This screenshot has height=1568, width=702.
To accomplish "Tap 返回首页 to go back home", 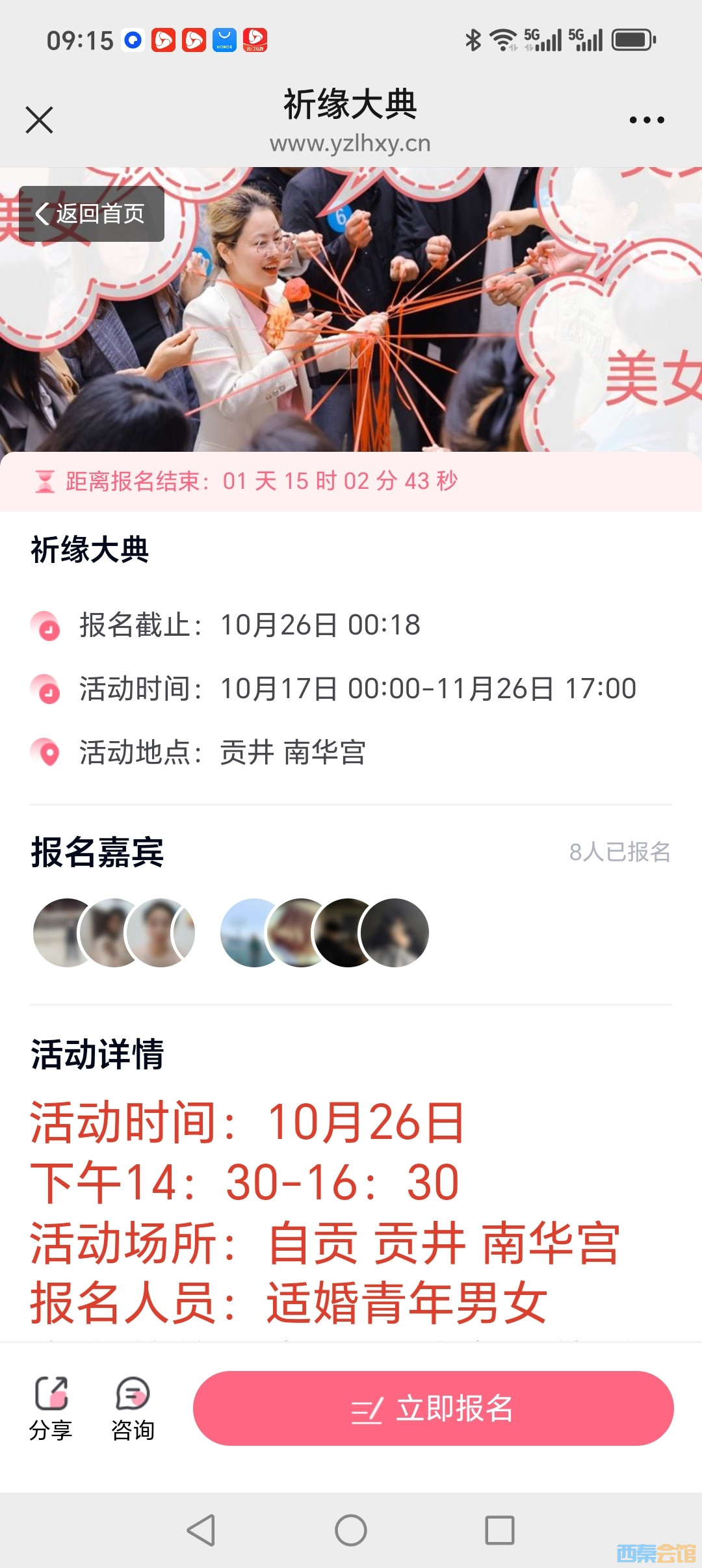I will click(92, 214).
